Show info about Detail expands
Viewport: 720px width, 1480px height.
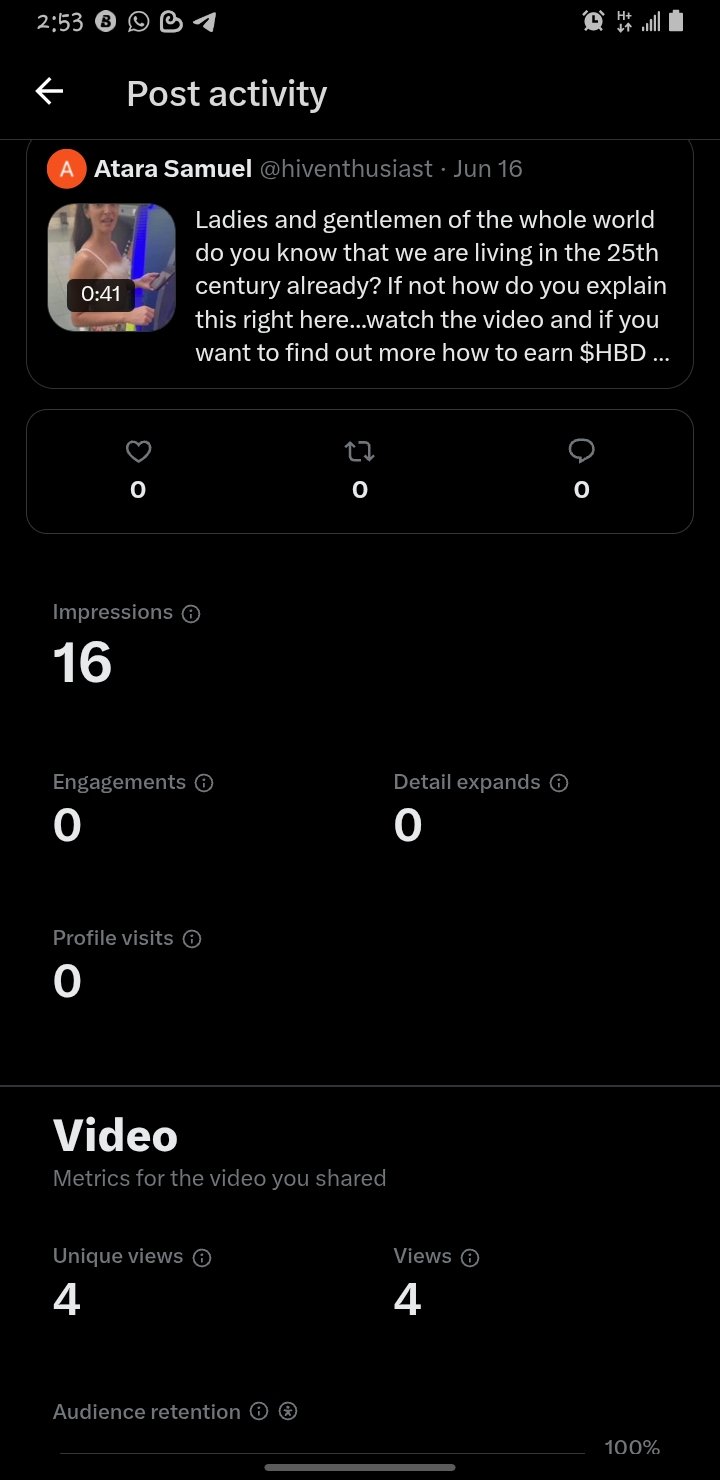pyautogui.click(x=559, y=784)
